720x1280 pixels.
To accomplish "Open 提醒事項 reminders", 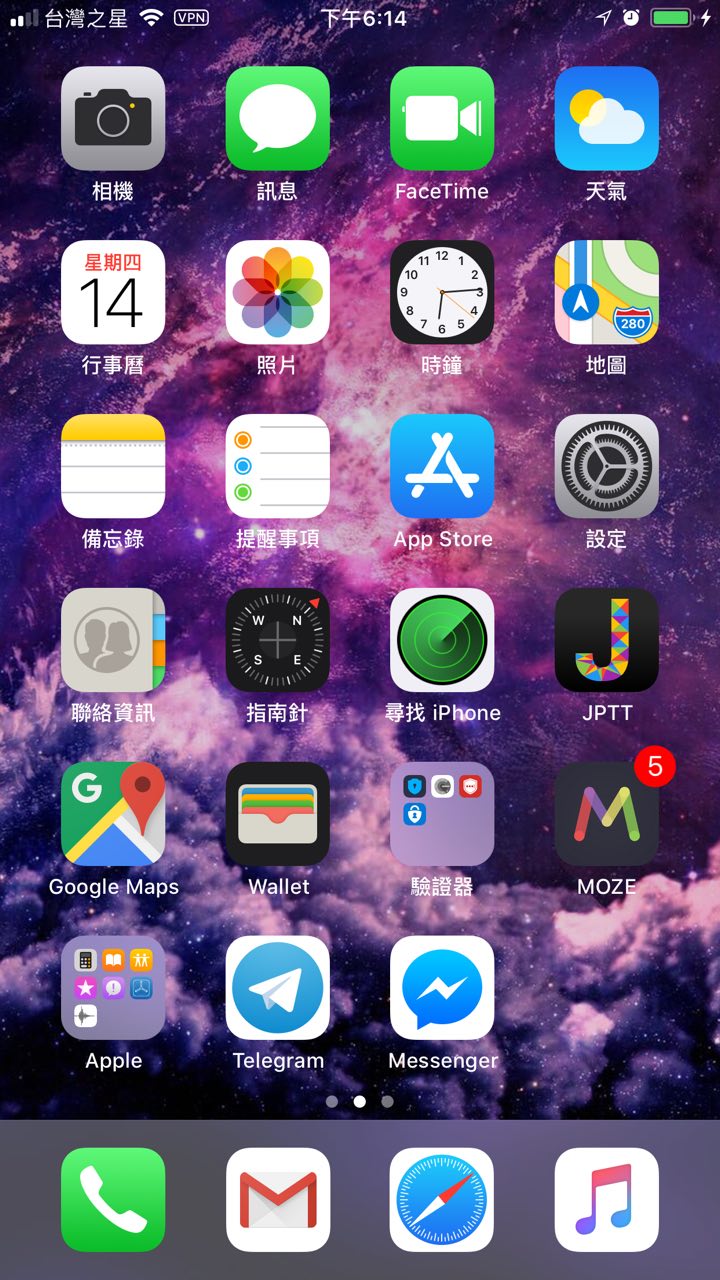I will pos(277,466).
